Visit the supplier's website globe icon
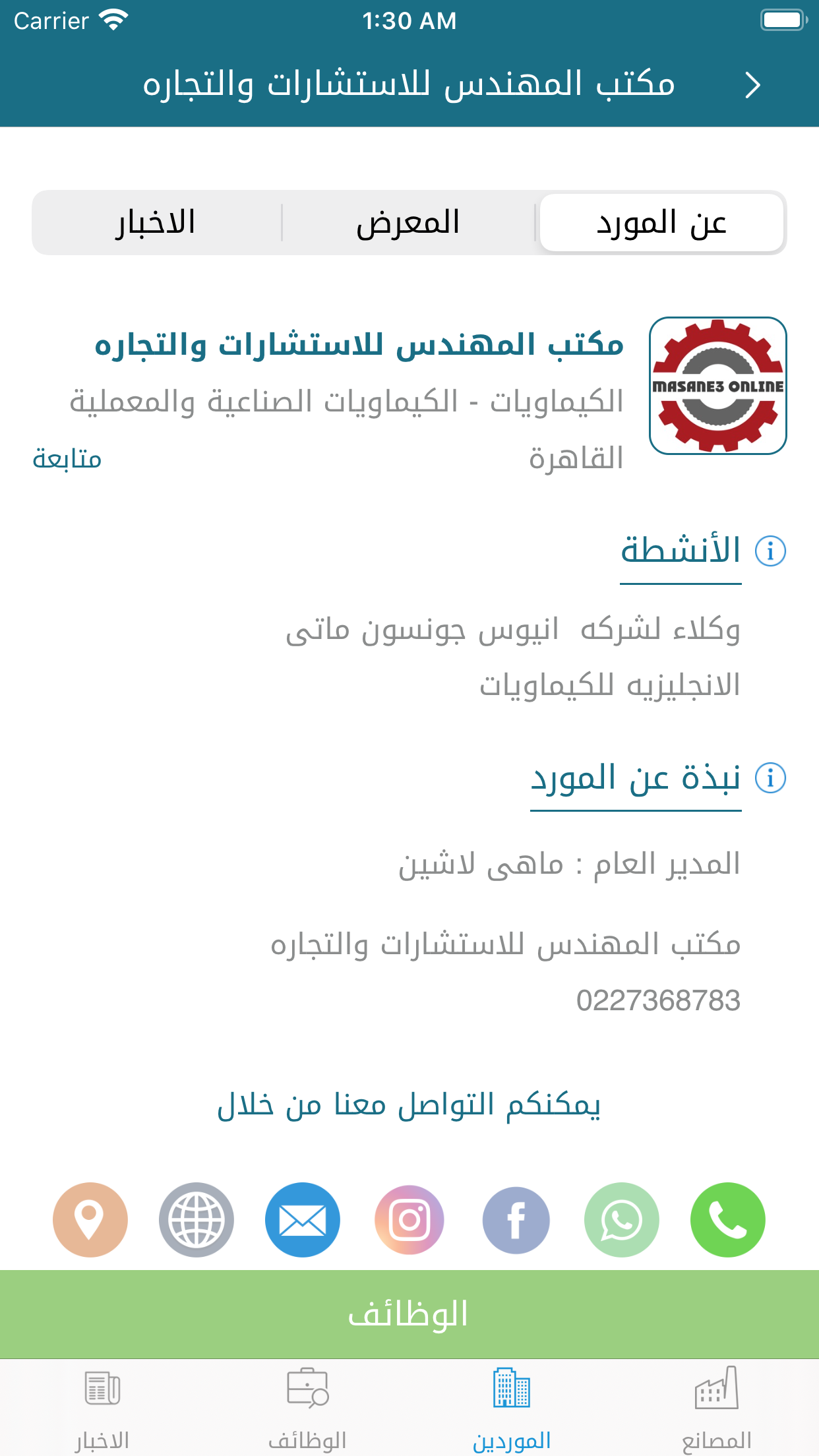The image size is (819, 1456). 197,1219
